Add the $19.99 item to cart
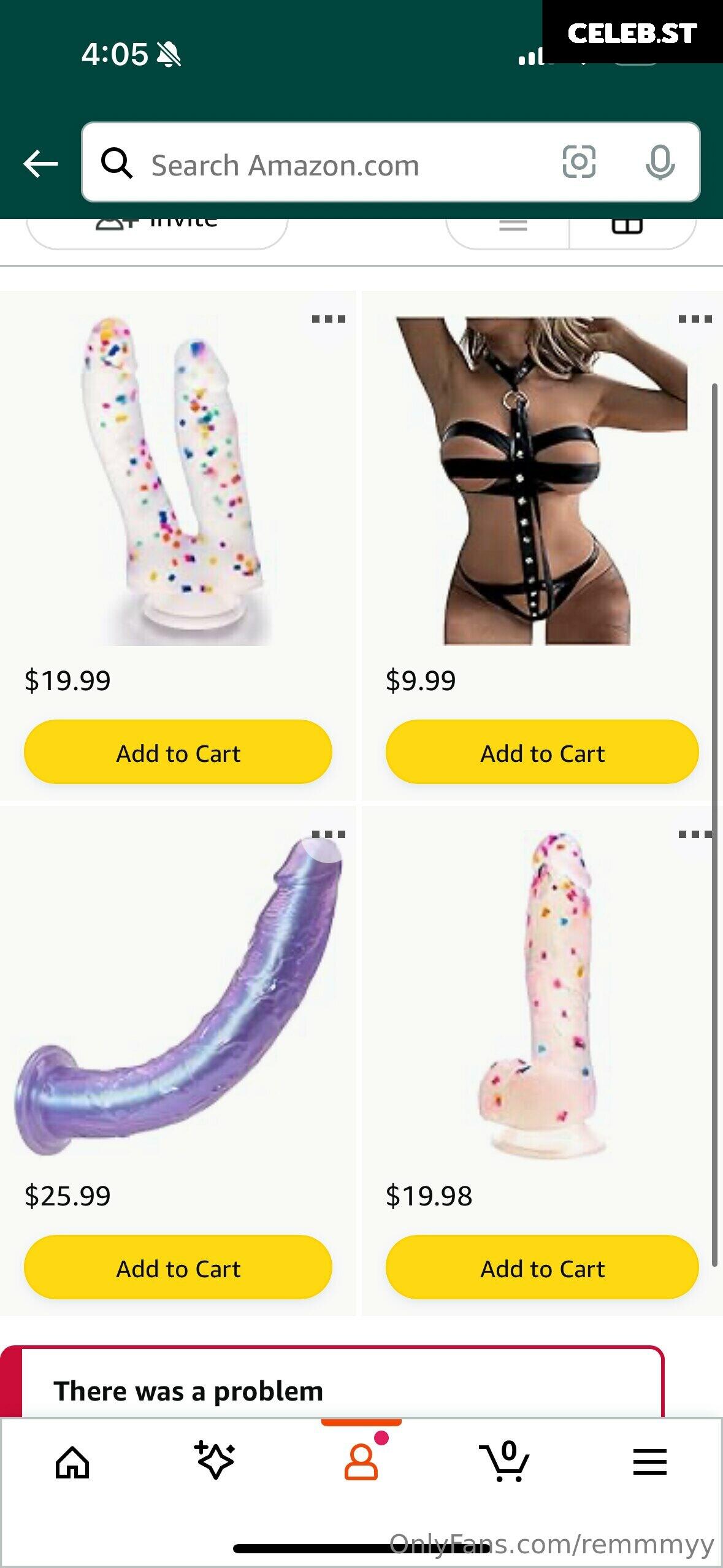Image resolution: width=723 pixels, height=1568 pixels. click(178, 752)
